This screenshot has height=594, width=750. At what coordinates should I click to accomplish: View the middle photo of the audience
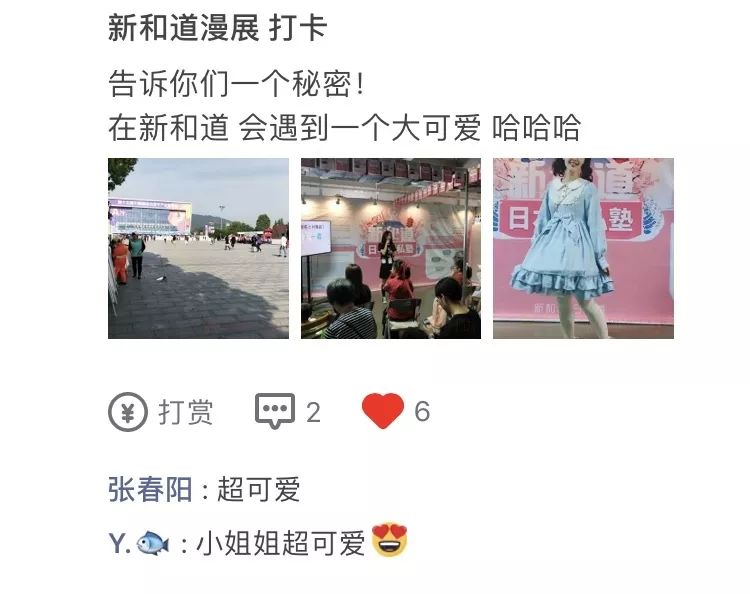point(391,248)
